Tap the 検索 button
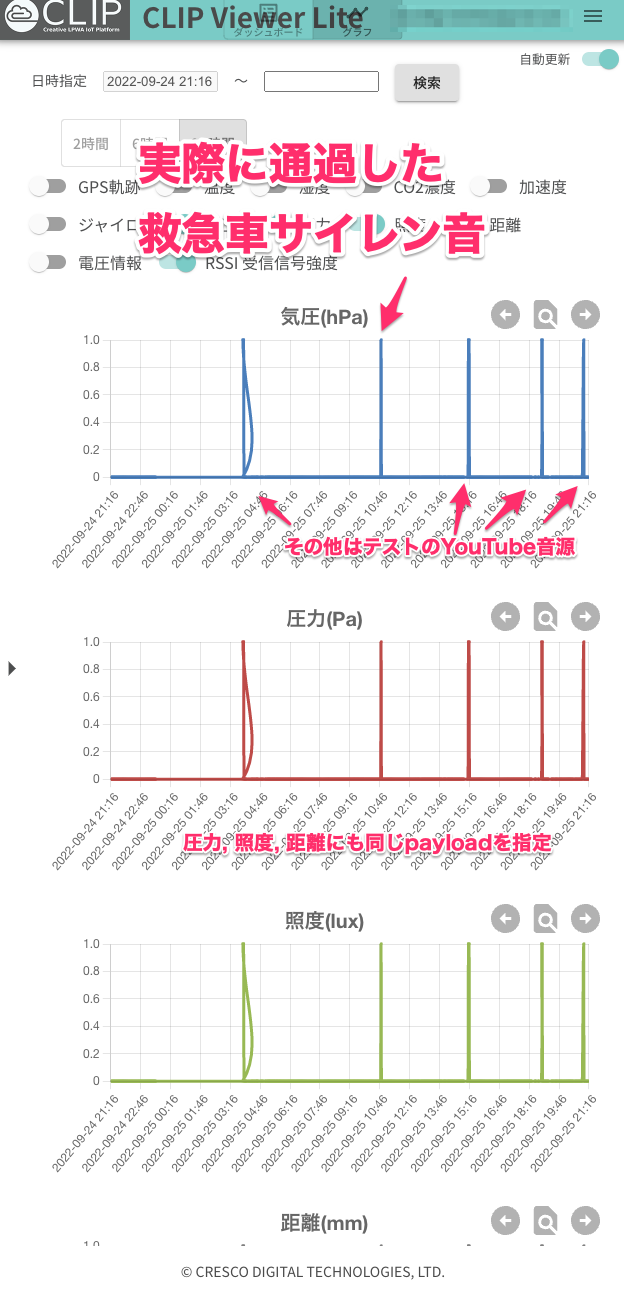 (427, 83)
